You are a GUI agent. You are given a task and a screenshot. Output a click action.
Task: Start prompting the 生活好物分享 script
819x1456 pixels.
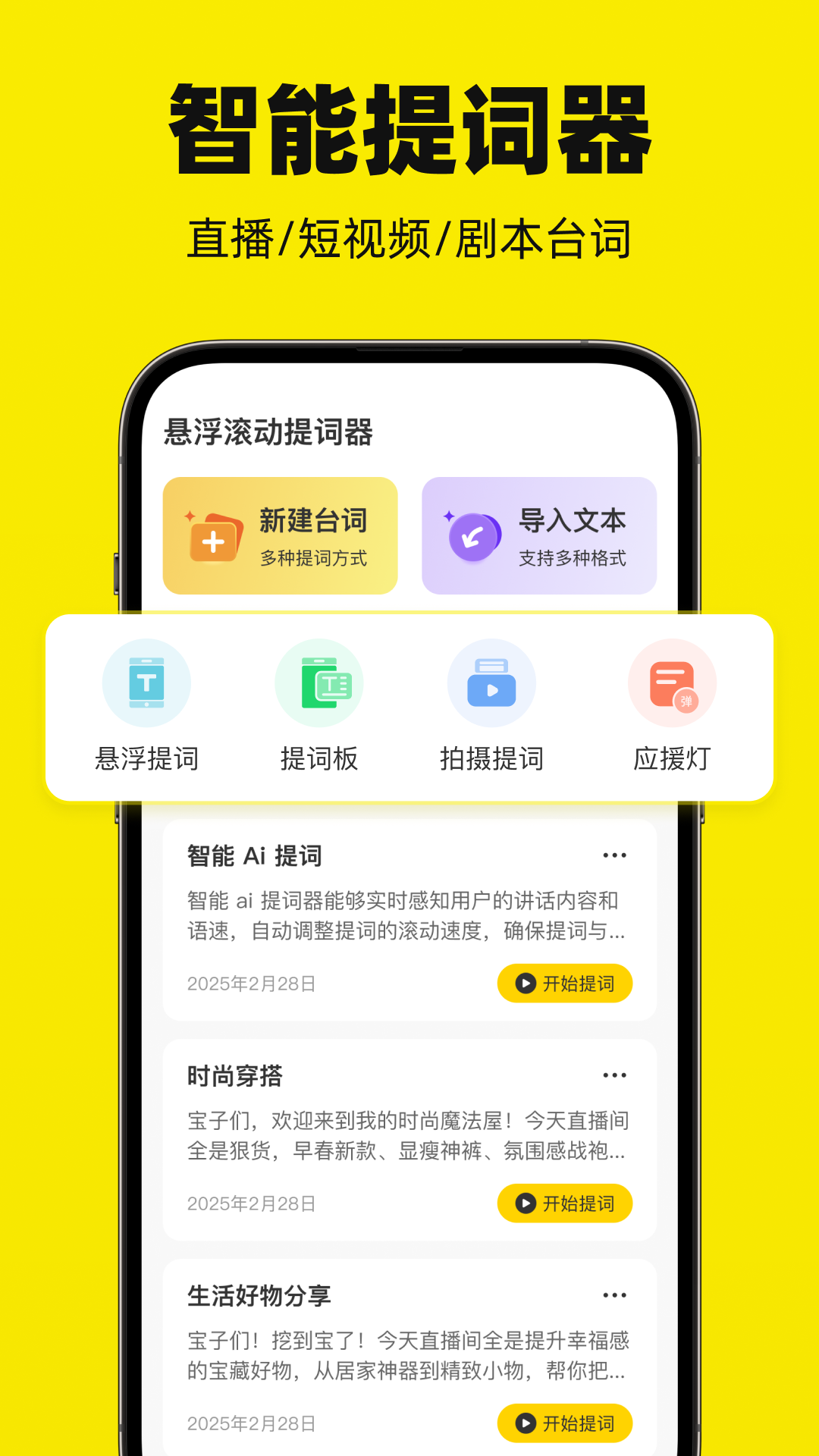click(564, 1423)
